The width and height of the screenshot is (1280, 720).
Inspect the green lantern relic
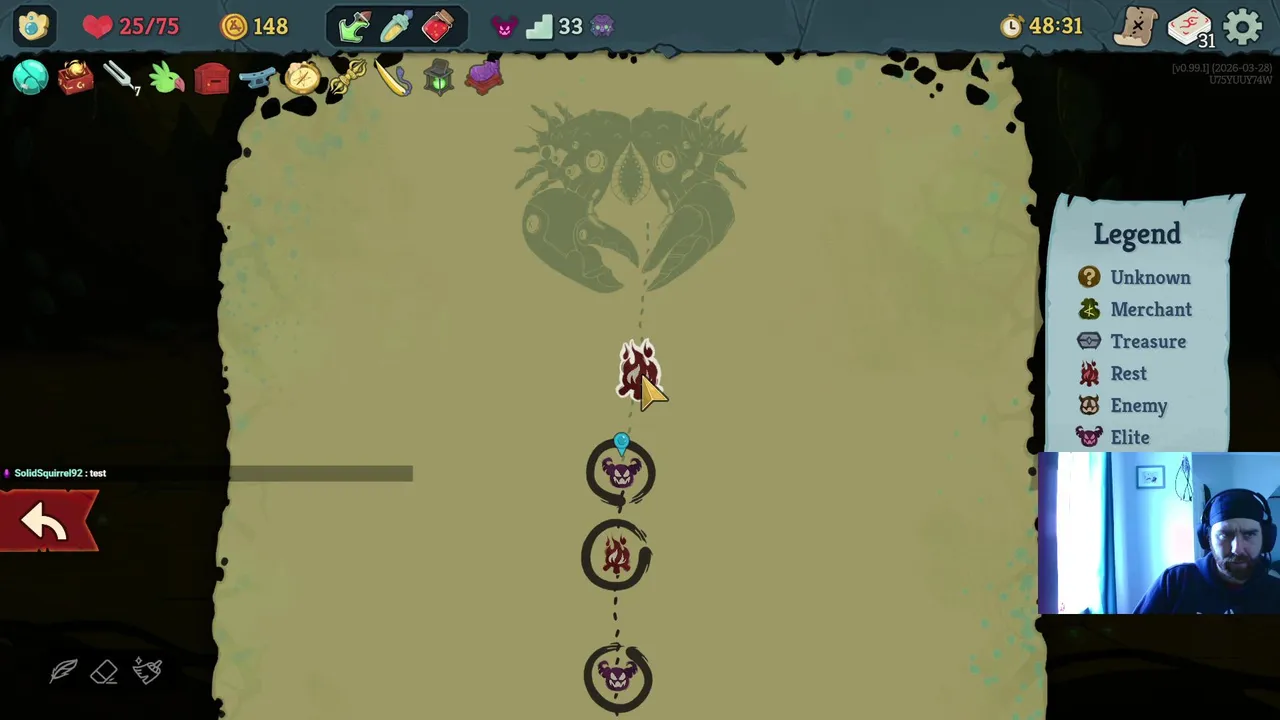[x=438, y=78]
